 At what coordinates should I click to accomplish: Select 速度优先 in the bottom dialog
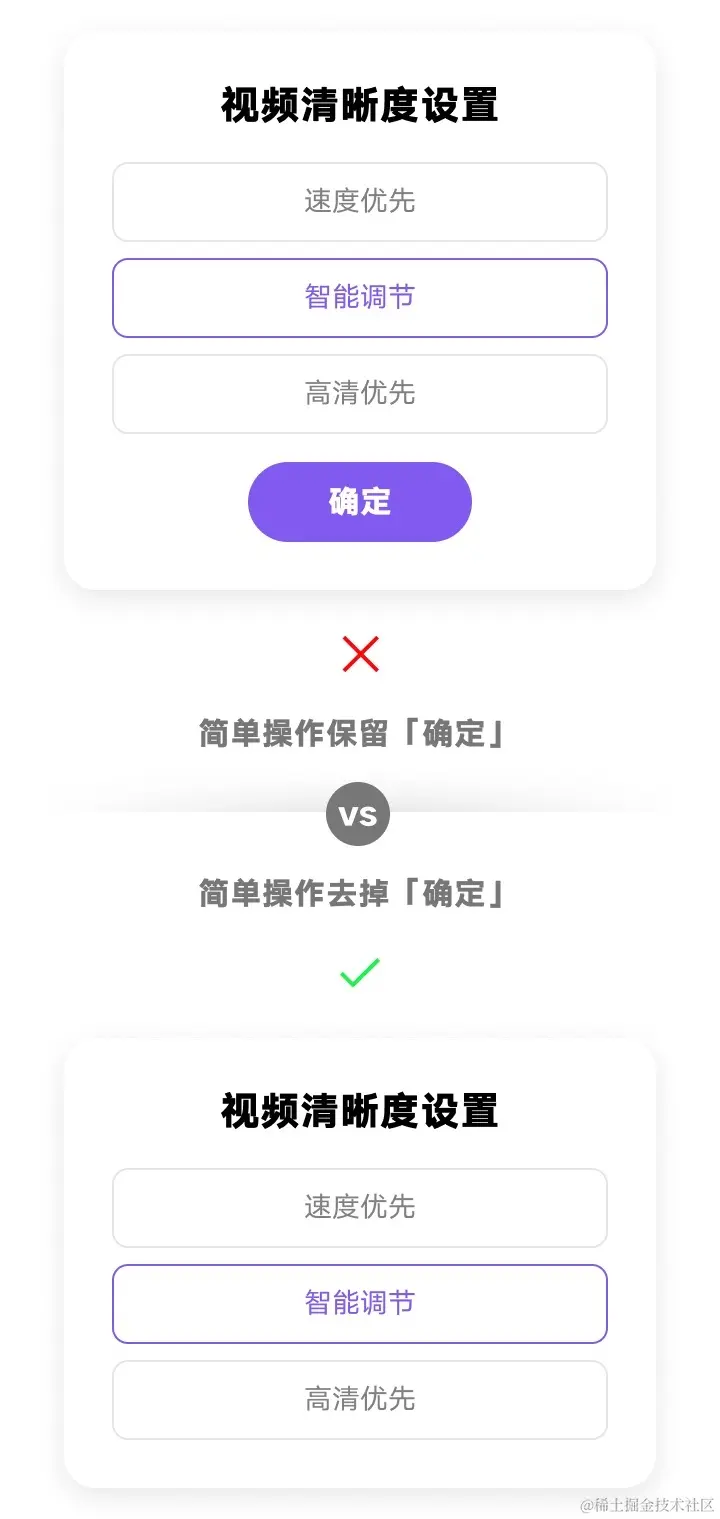(x=359, y=1207)
